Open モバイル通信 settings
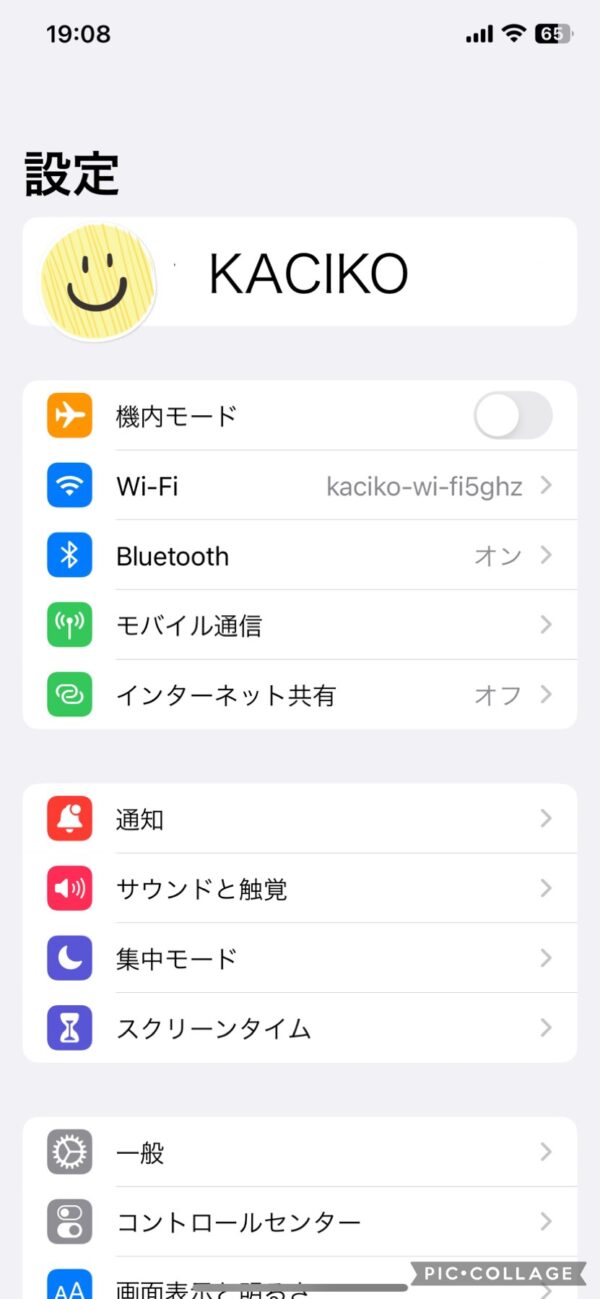Image resolution: width=600 pixels, height=1299 pixels. (x=299, y=625)
